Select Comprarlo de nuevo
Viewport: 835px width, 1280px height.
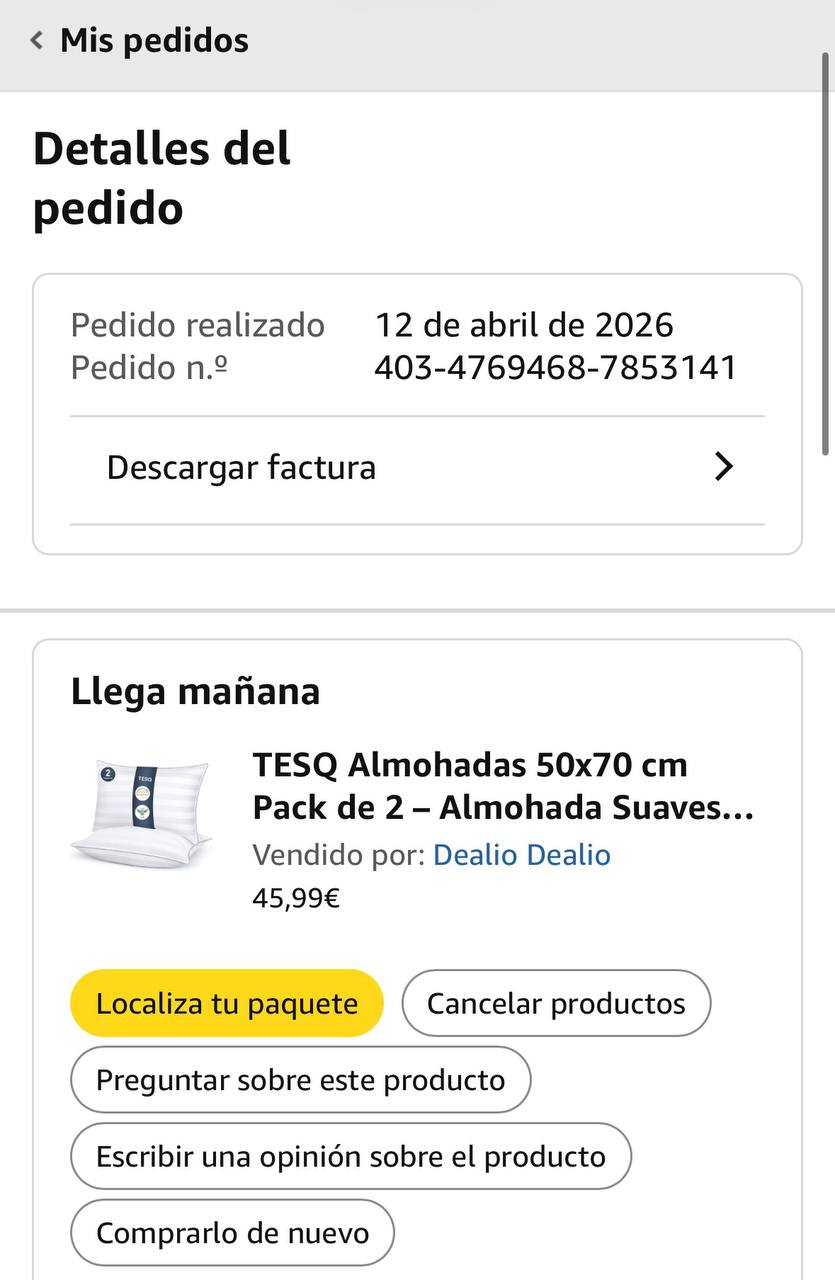(x=232, y=1233)
